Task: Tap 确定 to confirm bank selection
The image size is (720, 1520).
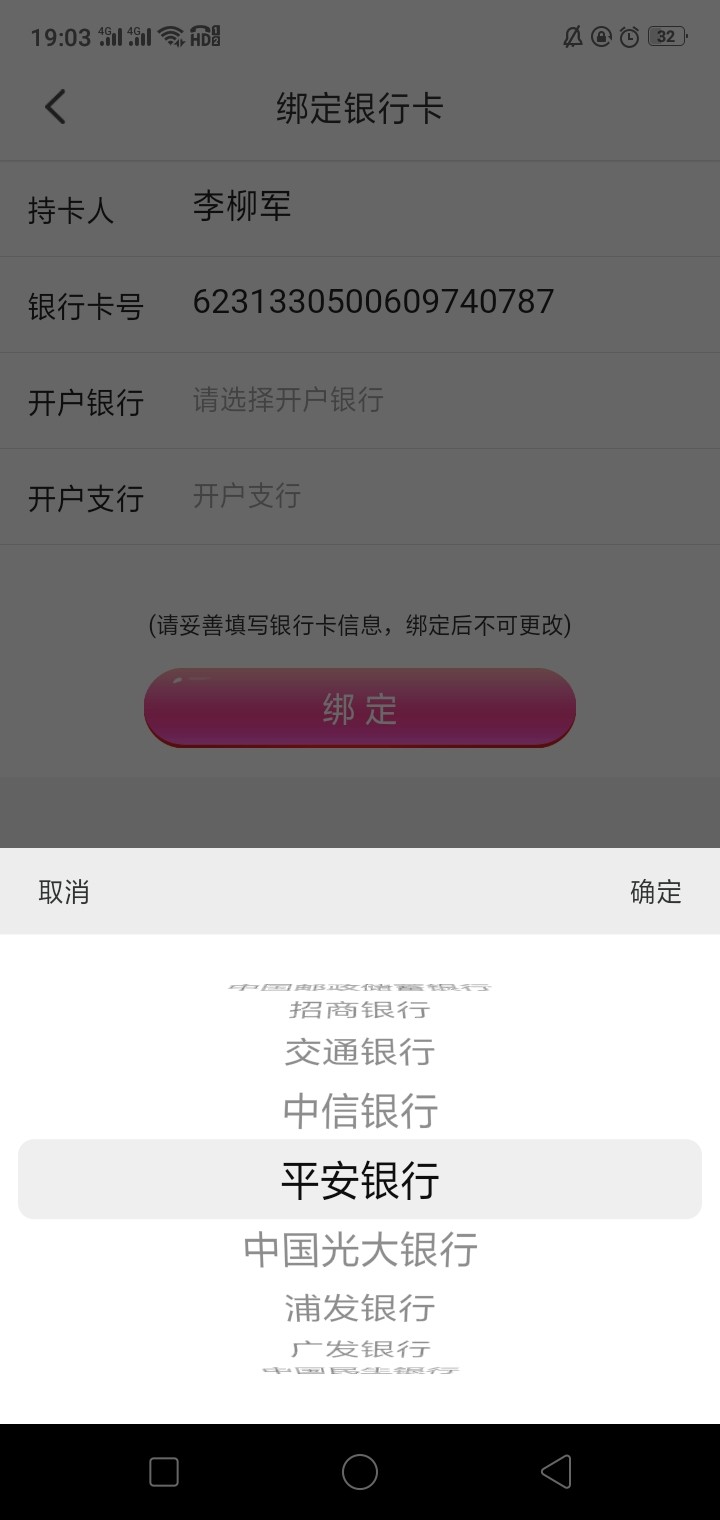Action: pos(656,891)
